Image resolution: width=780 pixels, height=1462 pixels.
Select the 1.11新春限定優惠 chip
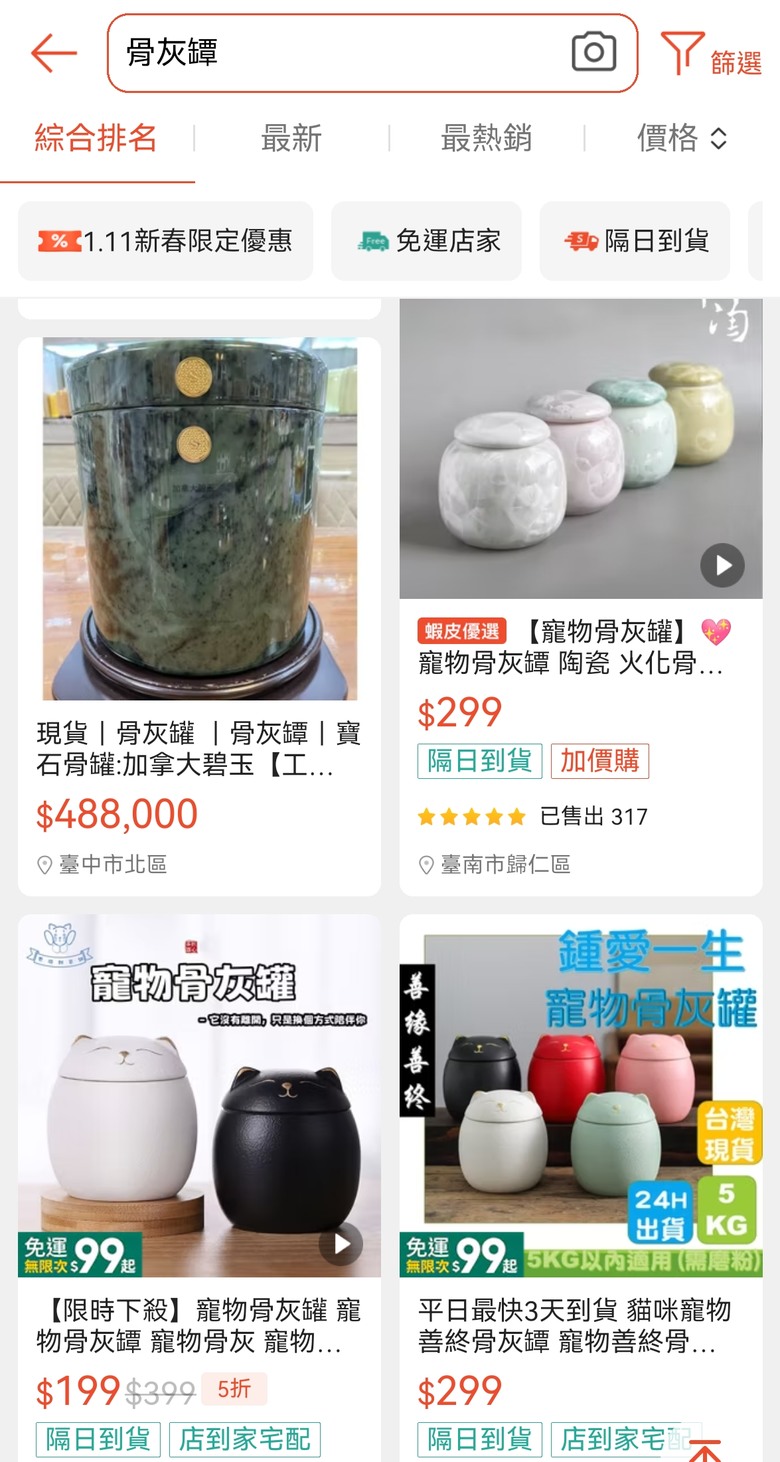[x=166, y=241]
